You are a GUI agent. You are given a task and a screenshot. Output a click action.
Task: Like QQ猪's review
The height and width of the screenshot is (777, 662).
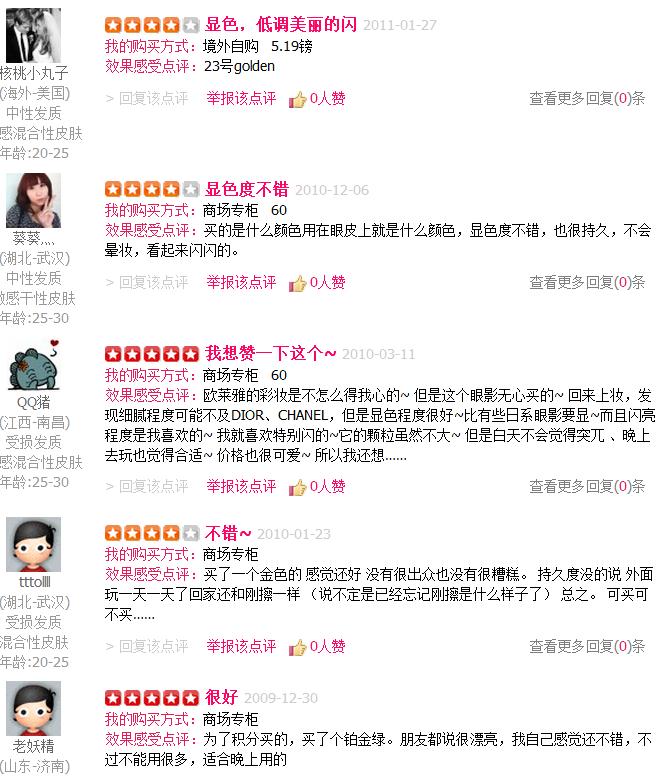(x=317, y=486)
